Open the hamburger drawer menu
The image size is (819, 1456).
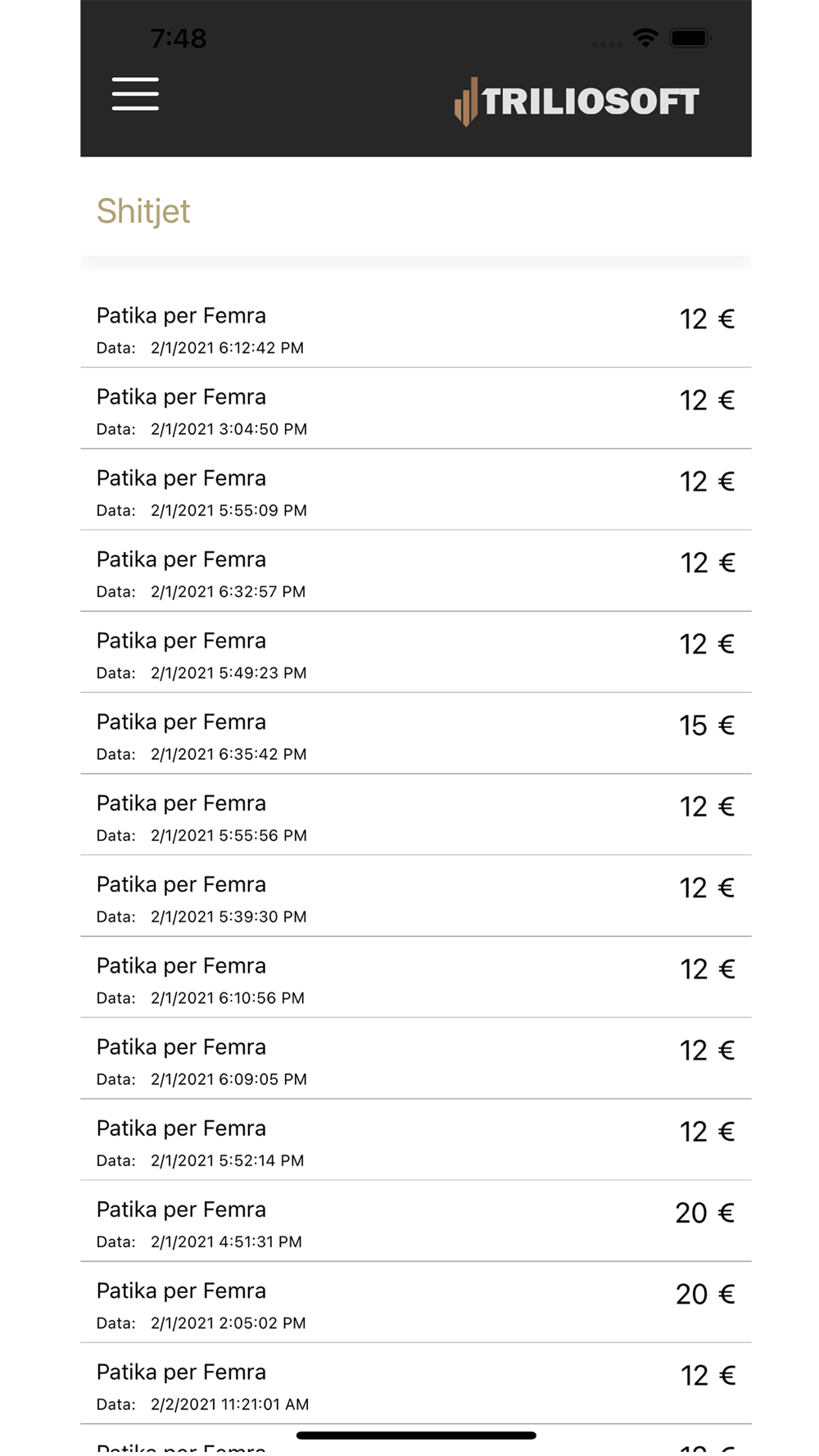point(135,94)
